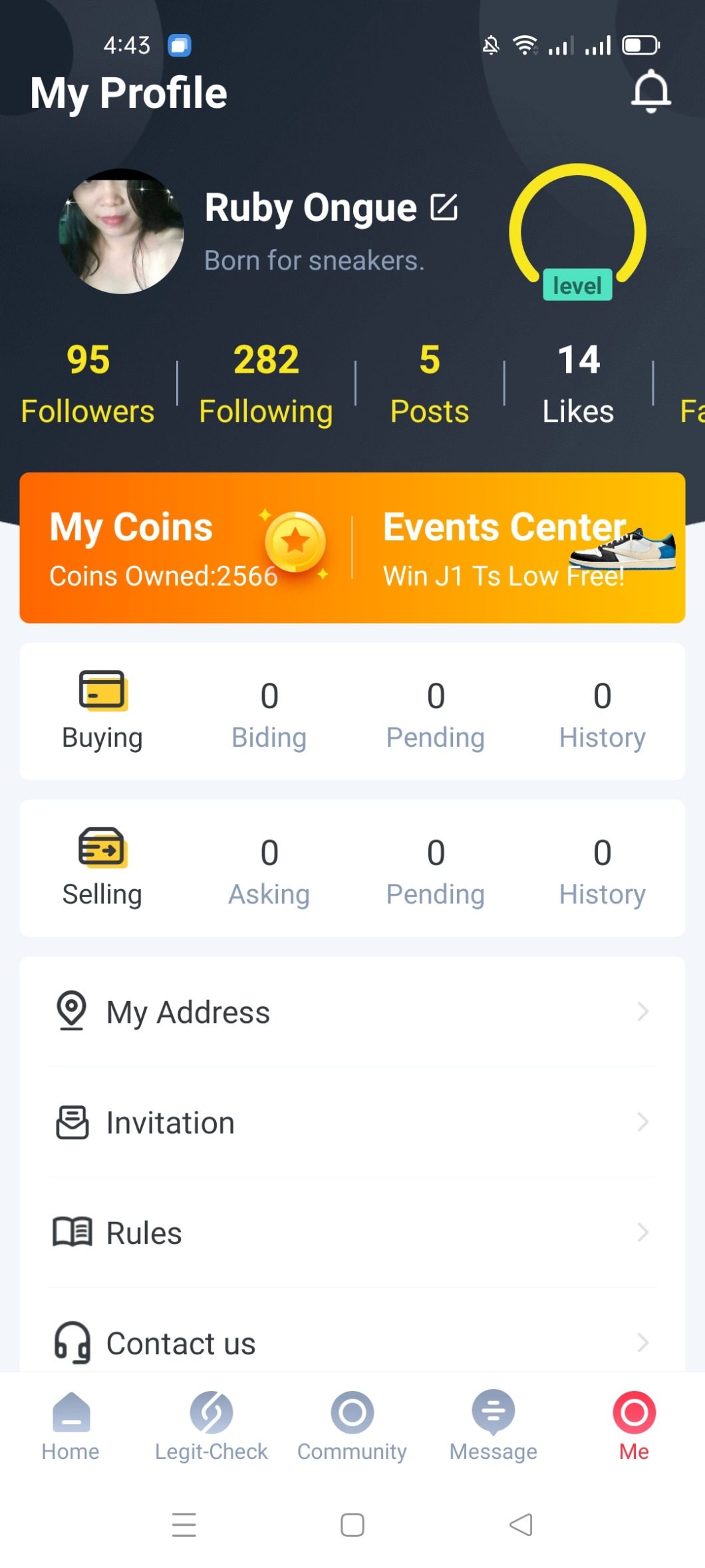Open the notifications bell
705x1568 pixels.
point(650,91)
